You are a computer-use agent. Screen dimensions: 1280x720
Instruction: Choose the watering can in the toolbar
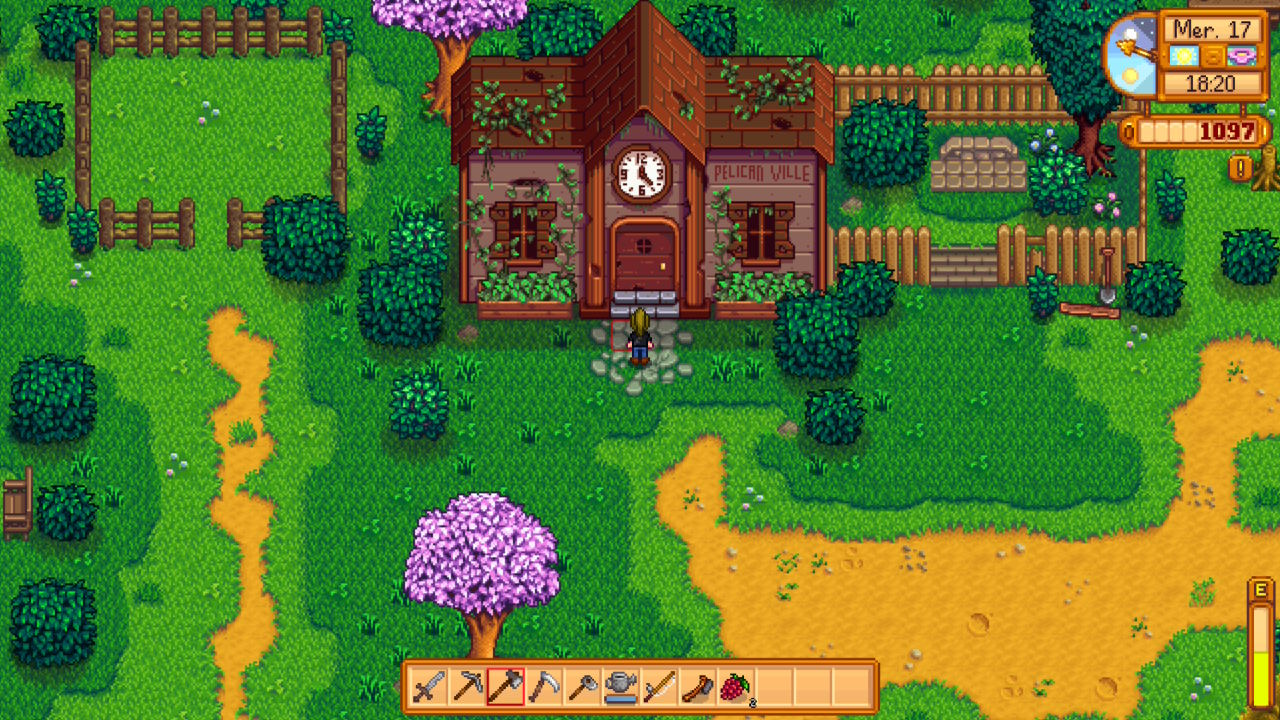[620, 687]
